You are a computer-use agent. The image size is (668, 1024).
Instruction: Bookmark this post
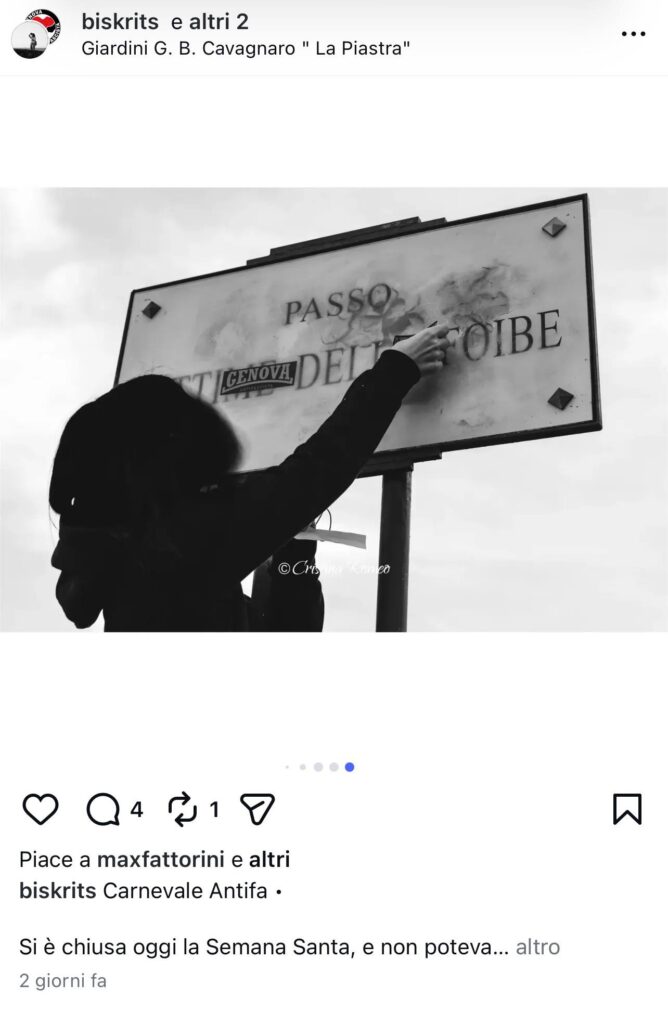coord(627,809)
